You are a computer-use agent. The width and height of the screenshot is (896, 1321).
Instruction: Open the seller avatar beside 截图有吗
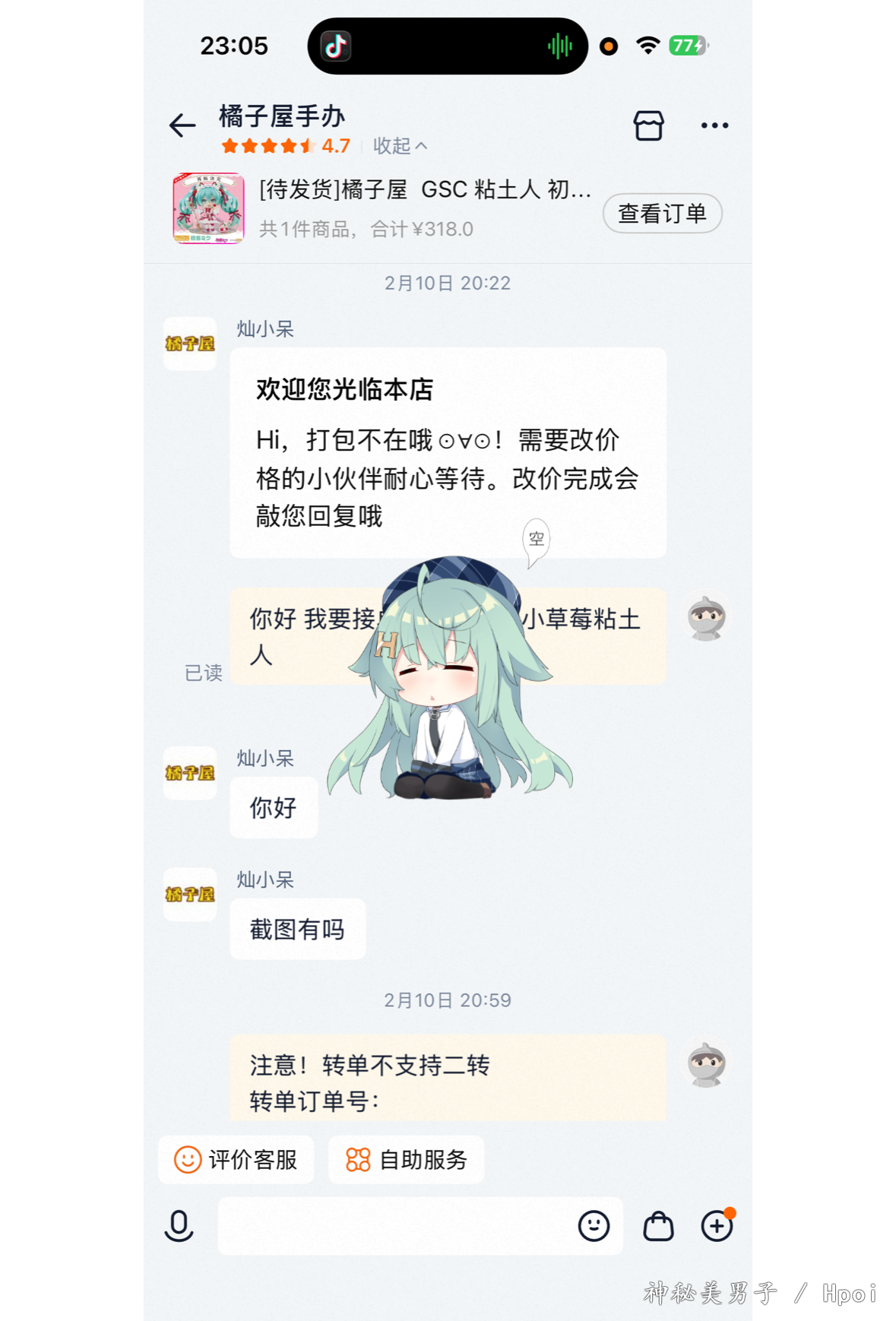(x=190, y=895)
